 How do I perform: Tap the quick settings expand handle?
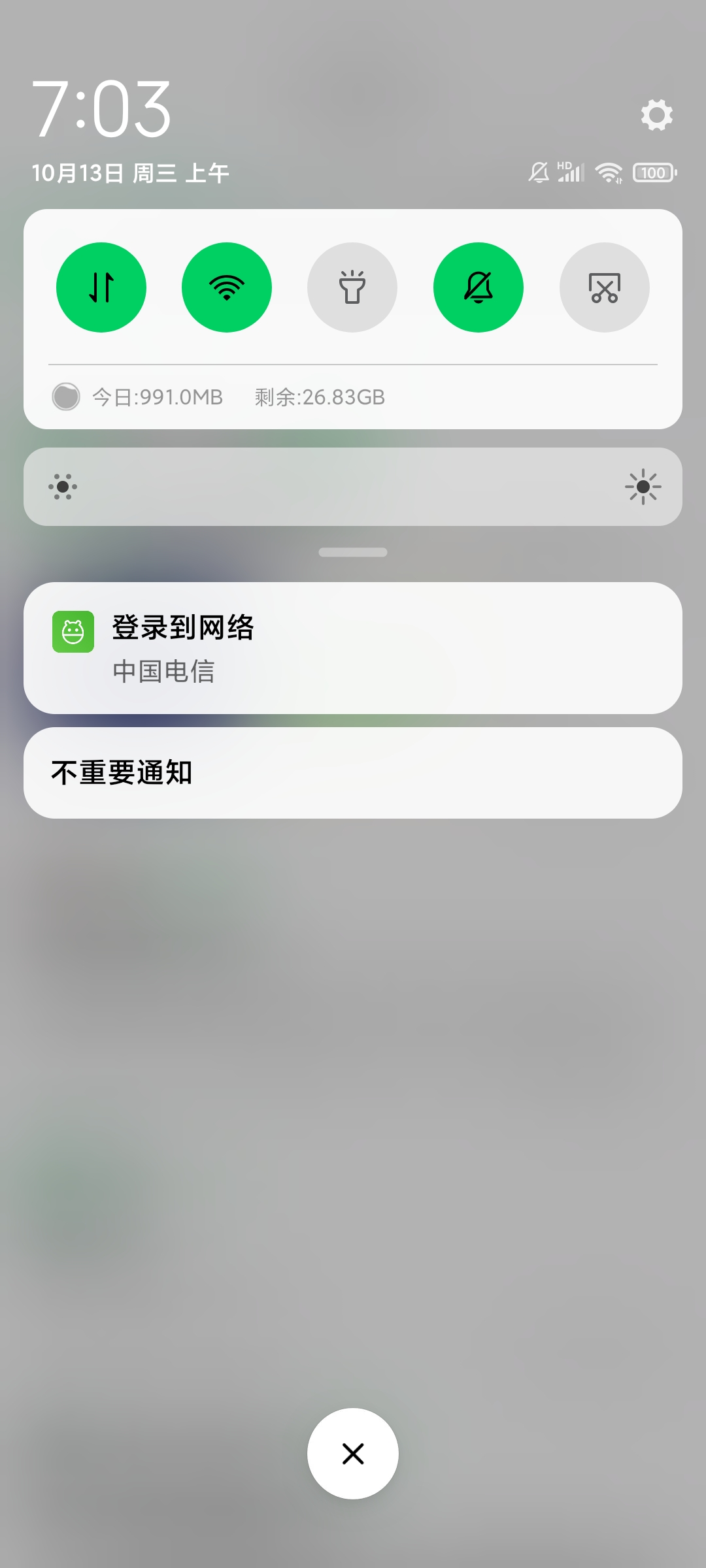coord(353,552)
